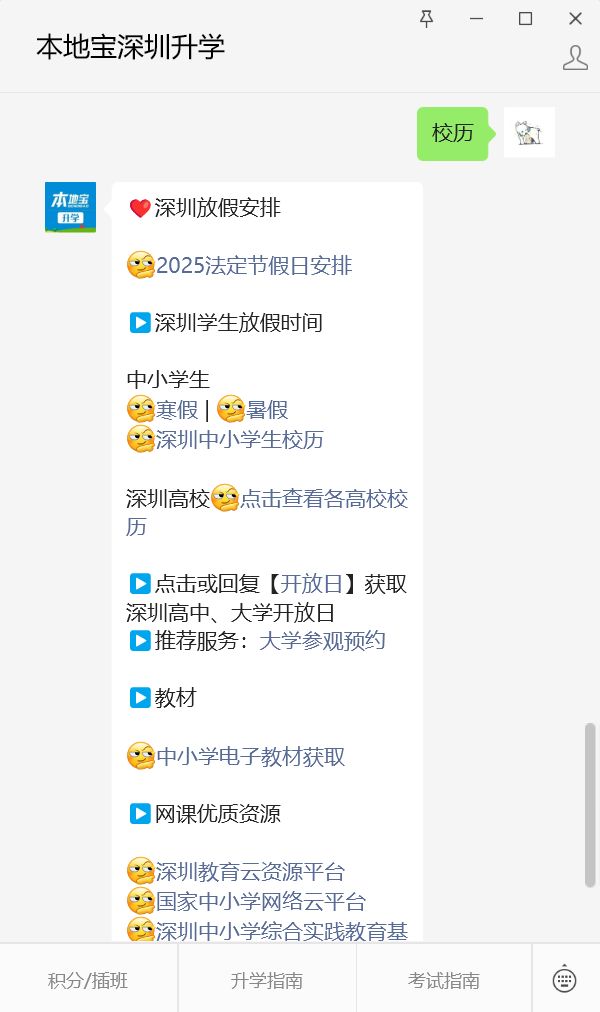Open the 升学指南 menu
600x1012 pixels.
point(266,981)
